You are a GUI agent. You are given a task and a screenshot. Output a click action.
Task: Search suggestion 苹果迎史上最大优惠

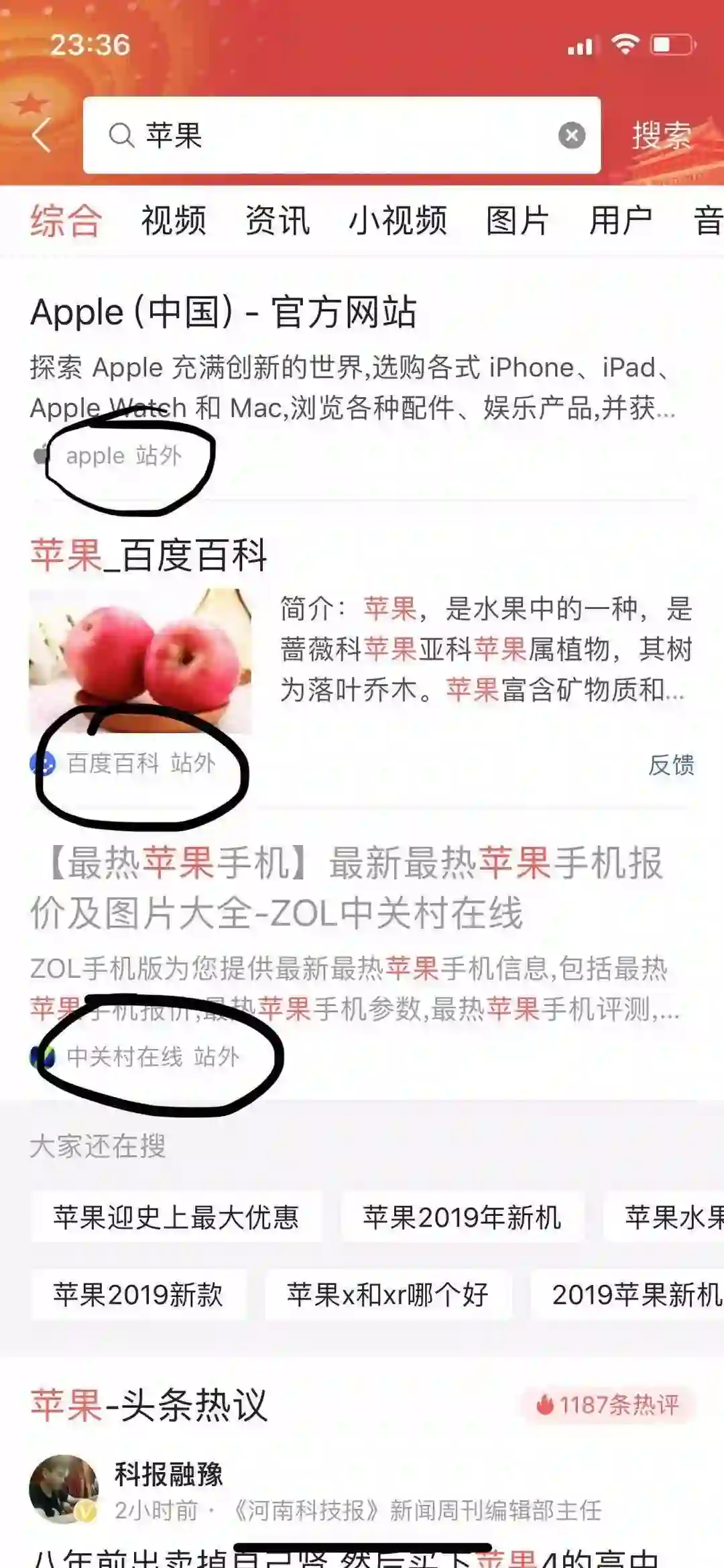pyautogui.click(x=176, y=1217)
